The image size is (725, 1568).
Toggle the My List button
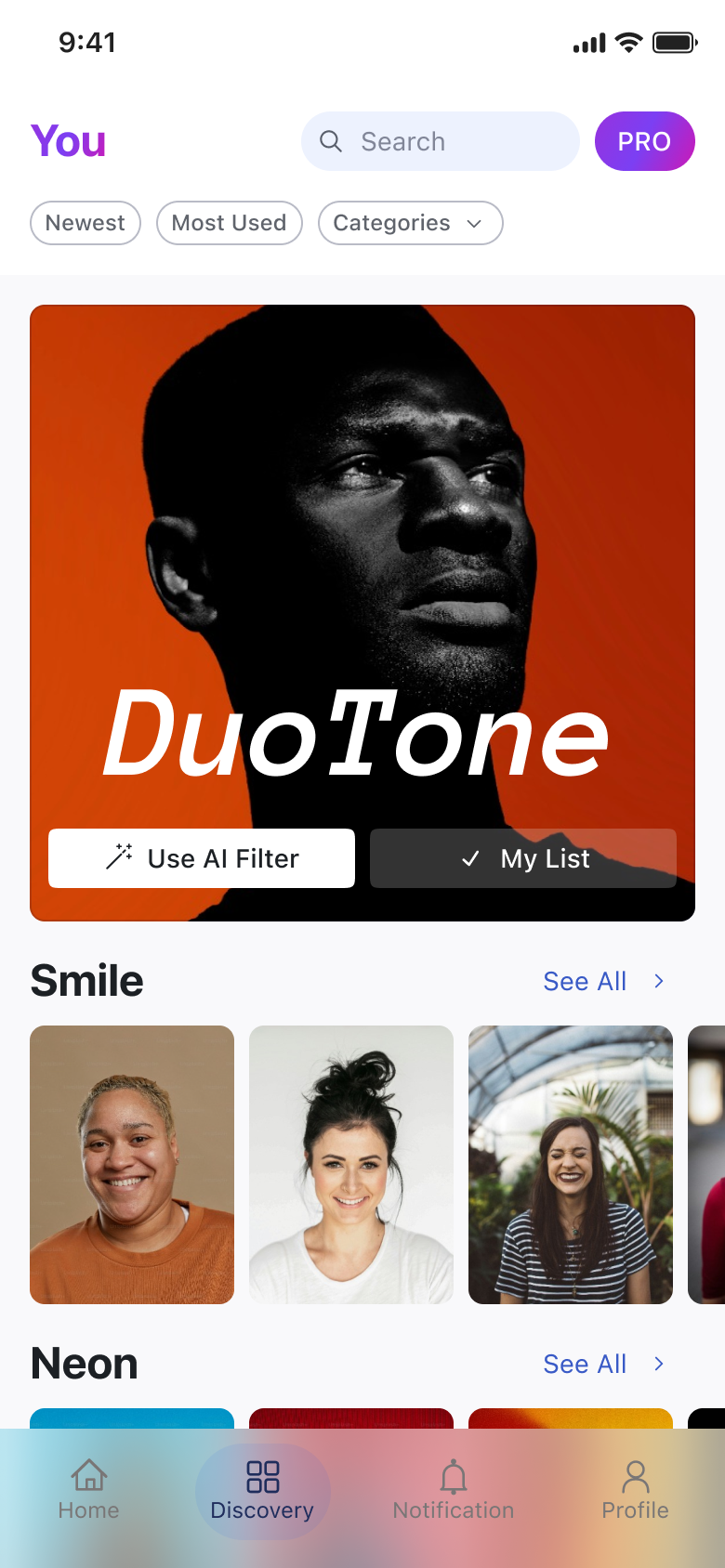pos(523,858)
